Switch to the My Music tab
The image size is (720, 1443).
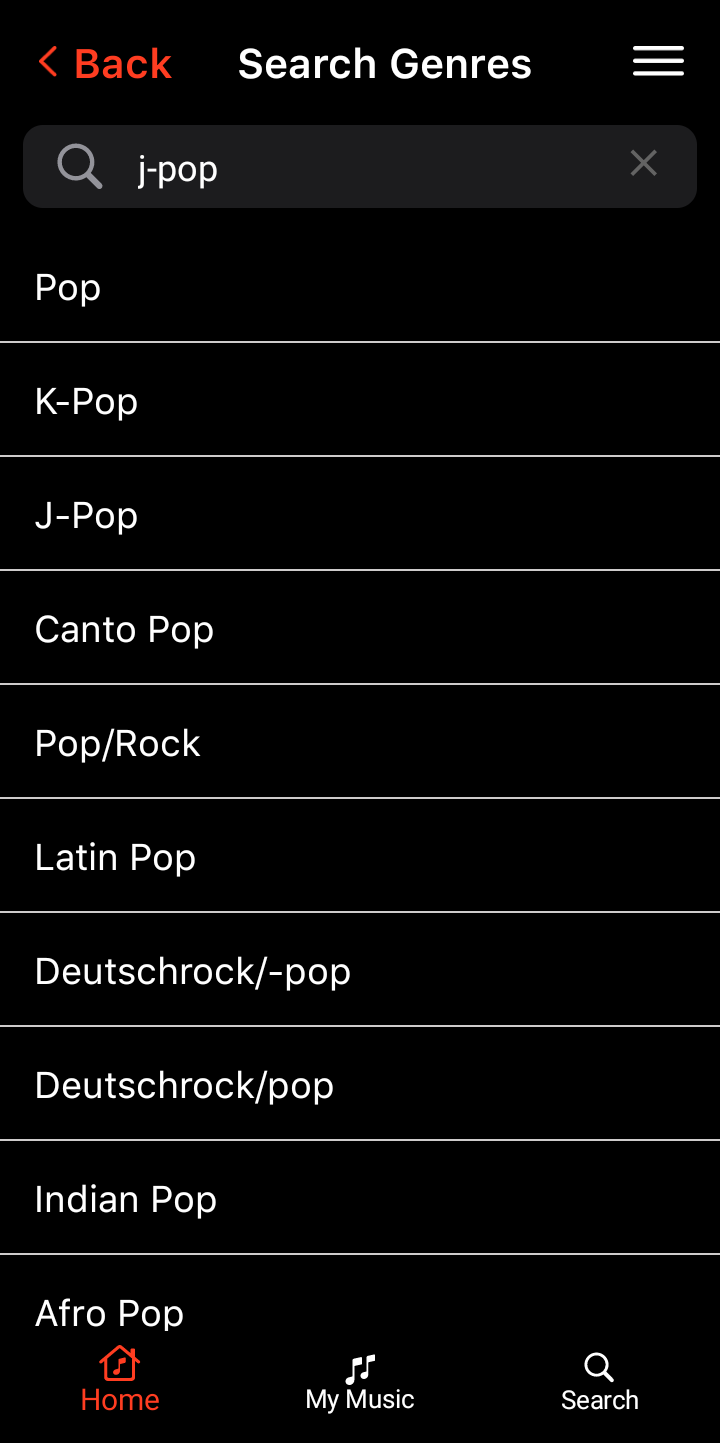[360, 1381]
